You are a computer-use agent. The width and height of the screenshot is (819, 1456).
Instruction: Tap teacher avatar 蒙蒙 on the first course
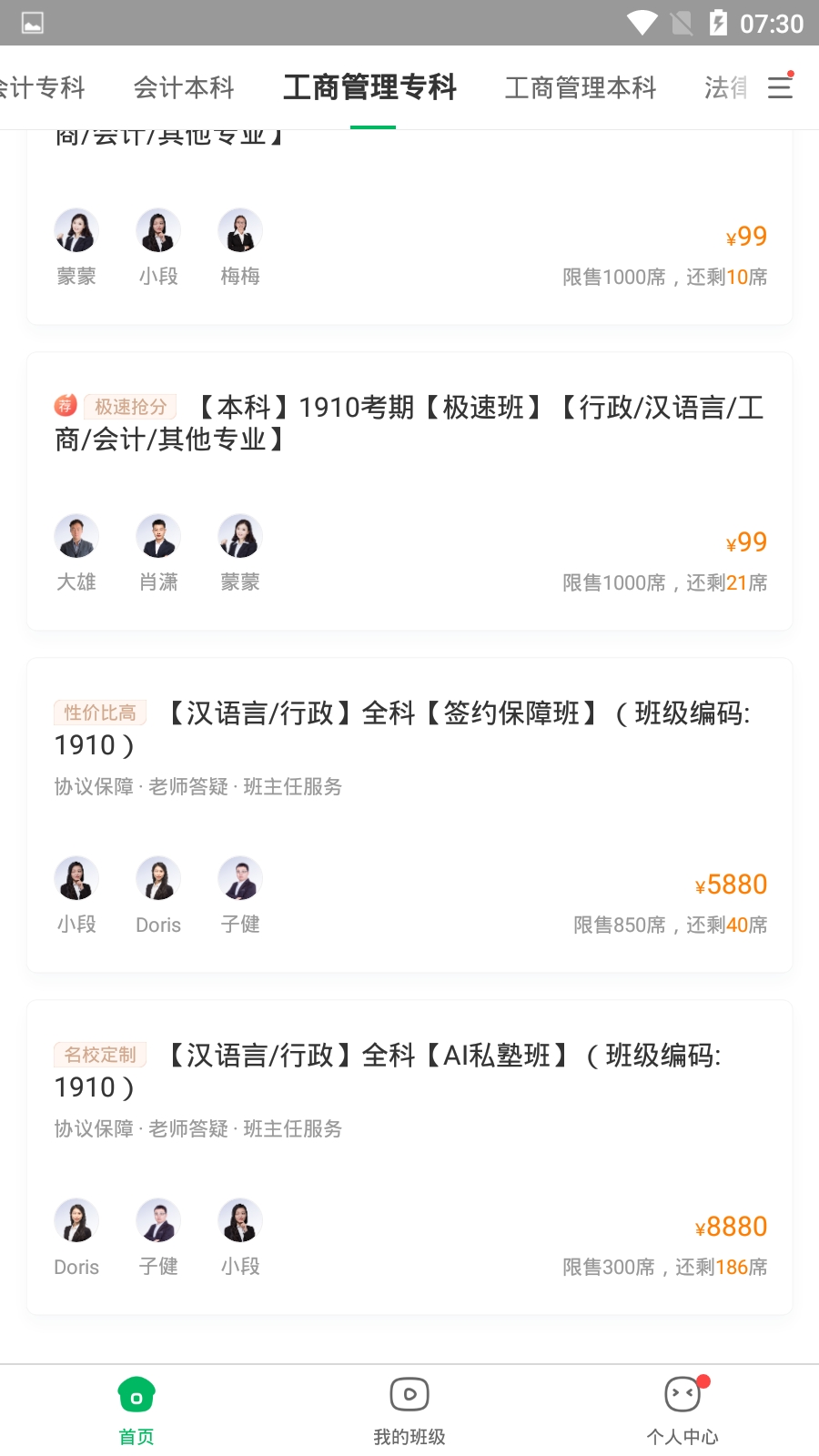point(76,230)
